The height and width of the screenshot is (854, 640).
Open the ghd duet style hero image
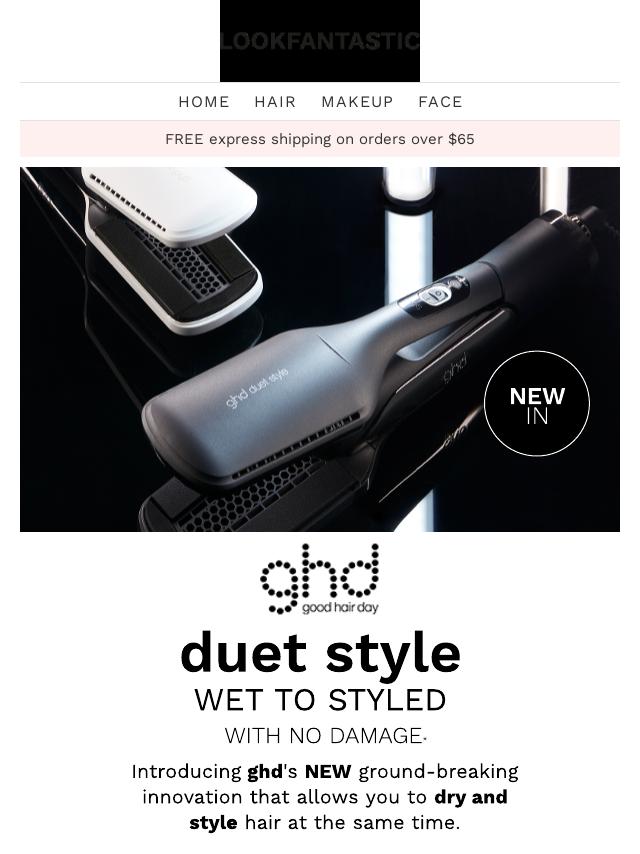[x=320, y=349]
